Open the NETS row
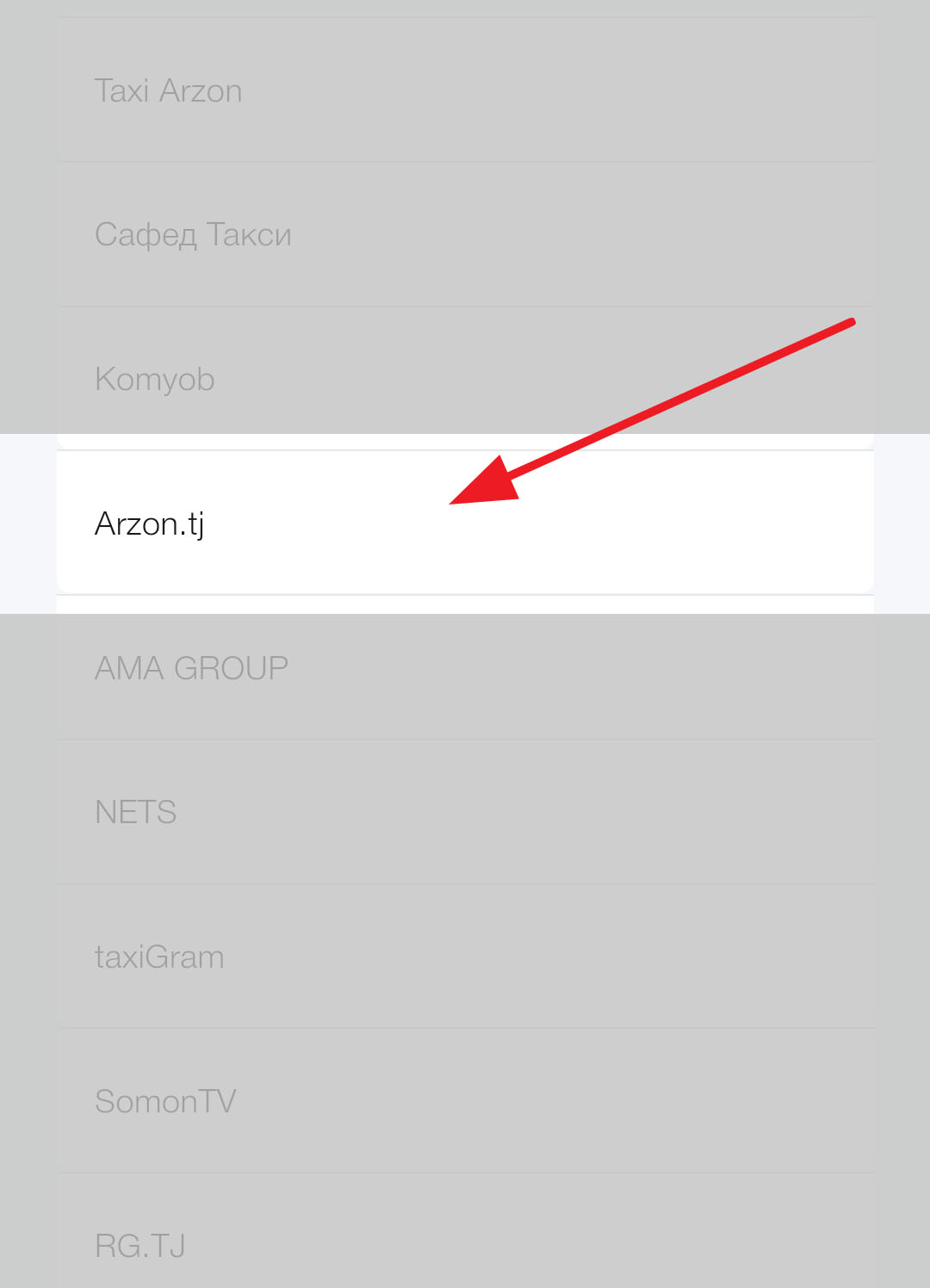The image size is (930, 1288). tap(465, 812)
